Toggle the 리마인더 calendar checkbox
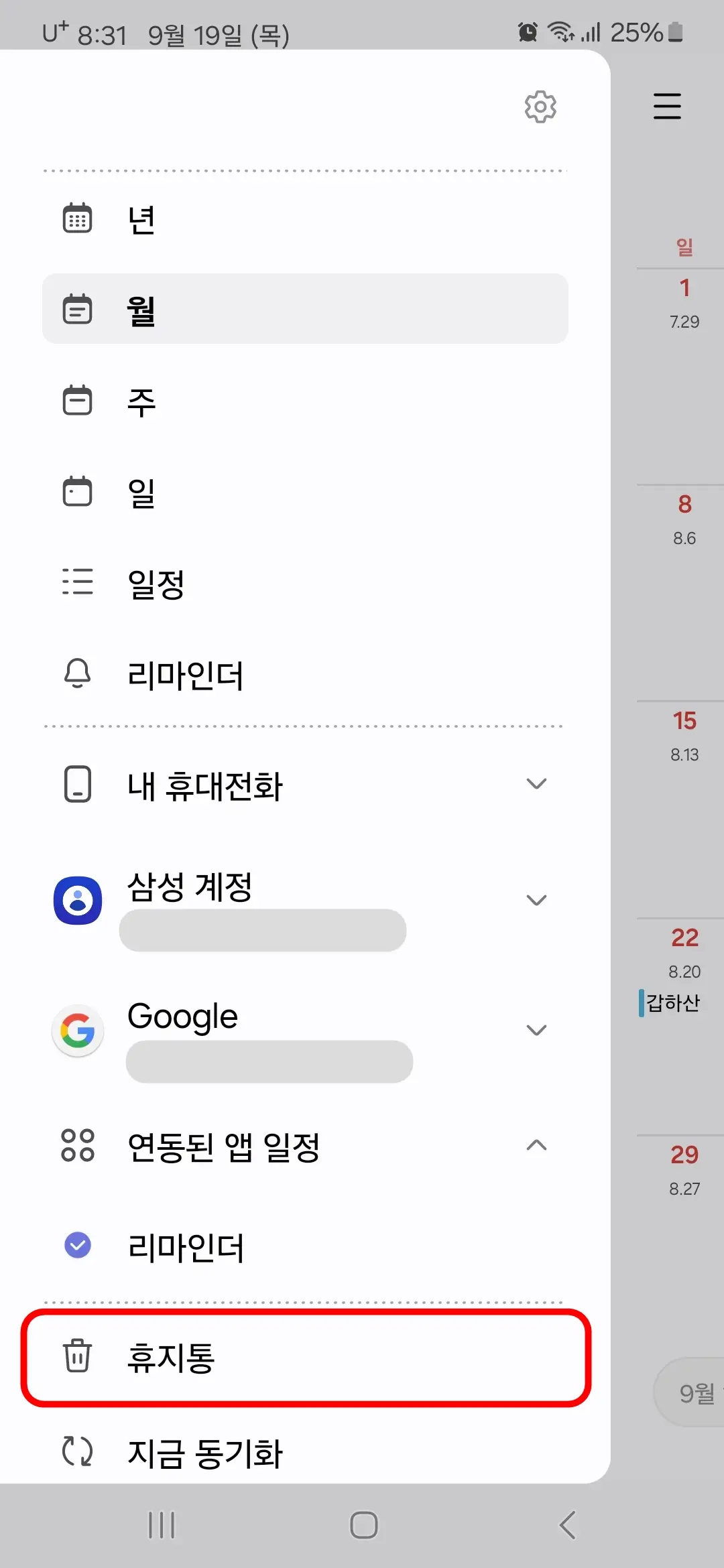 (78, 1245)
